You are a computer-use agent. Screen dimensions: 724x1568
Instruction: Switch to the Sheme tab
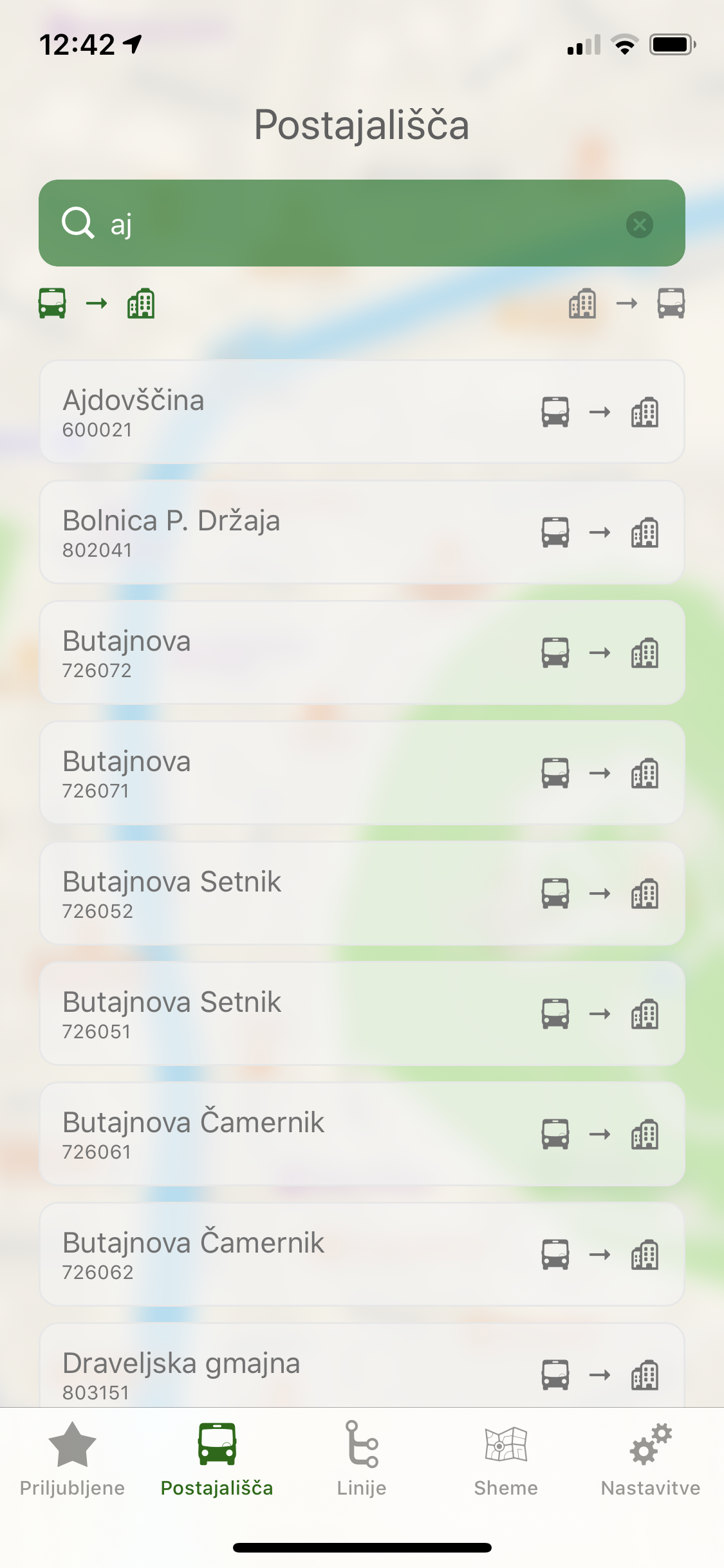506,1459
